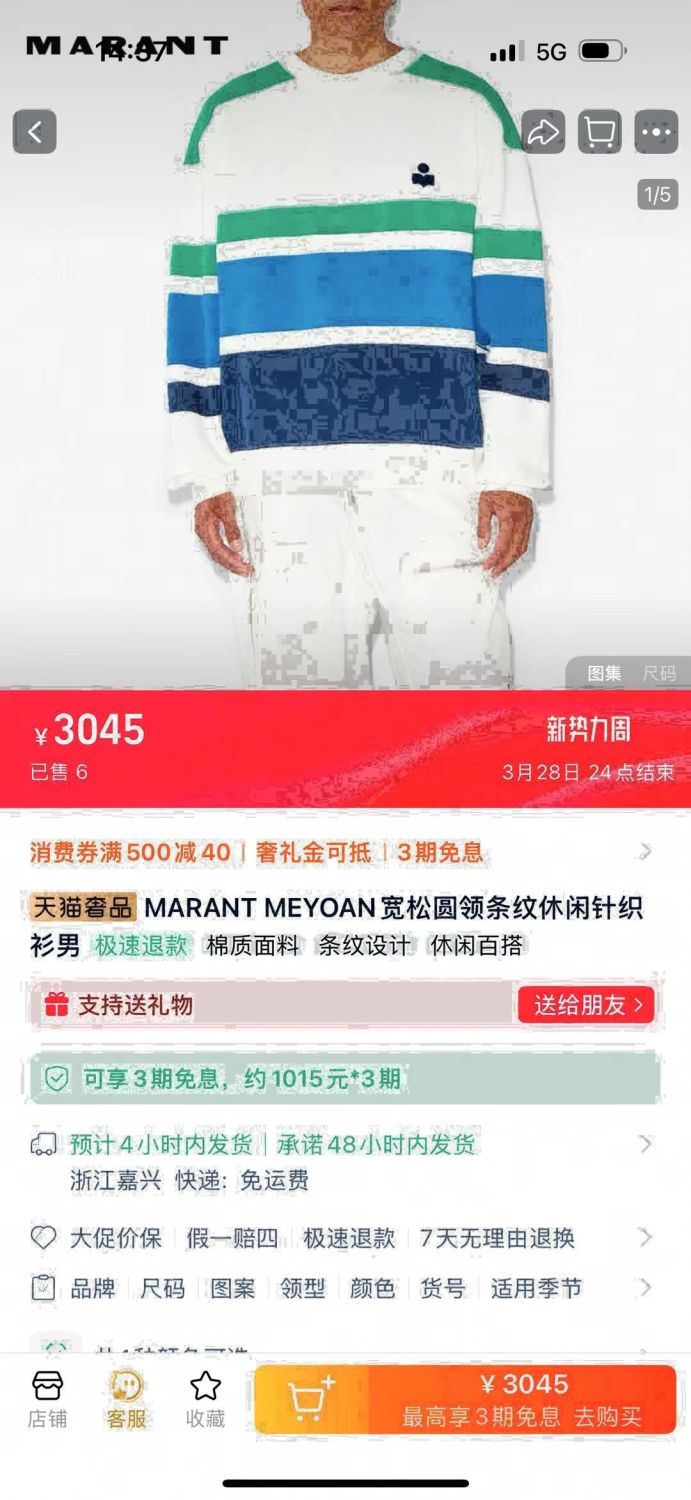Add the sweater to the cart

(312, 1399)
